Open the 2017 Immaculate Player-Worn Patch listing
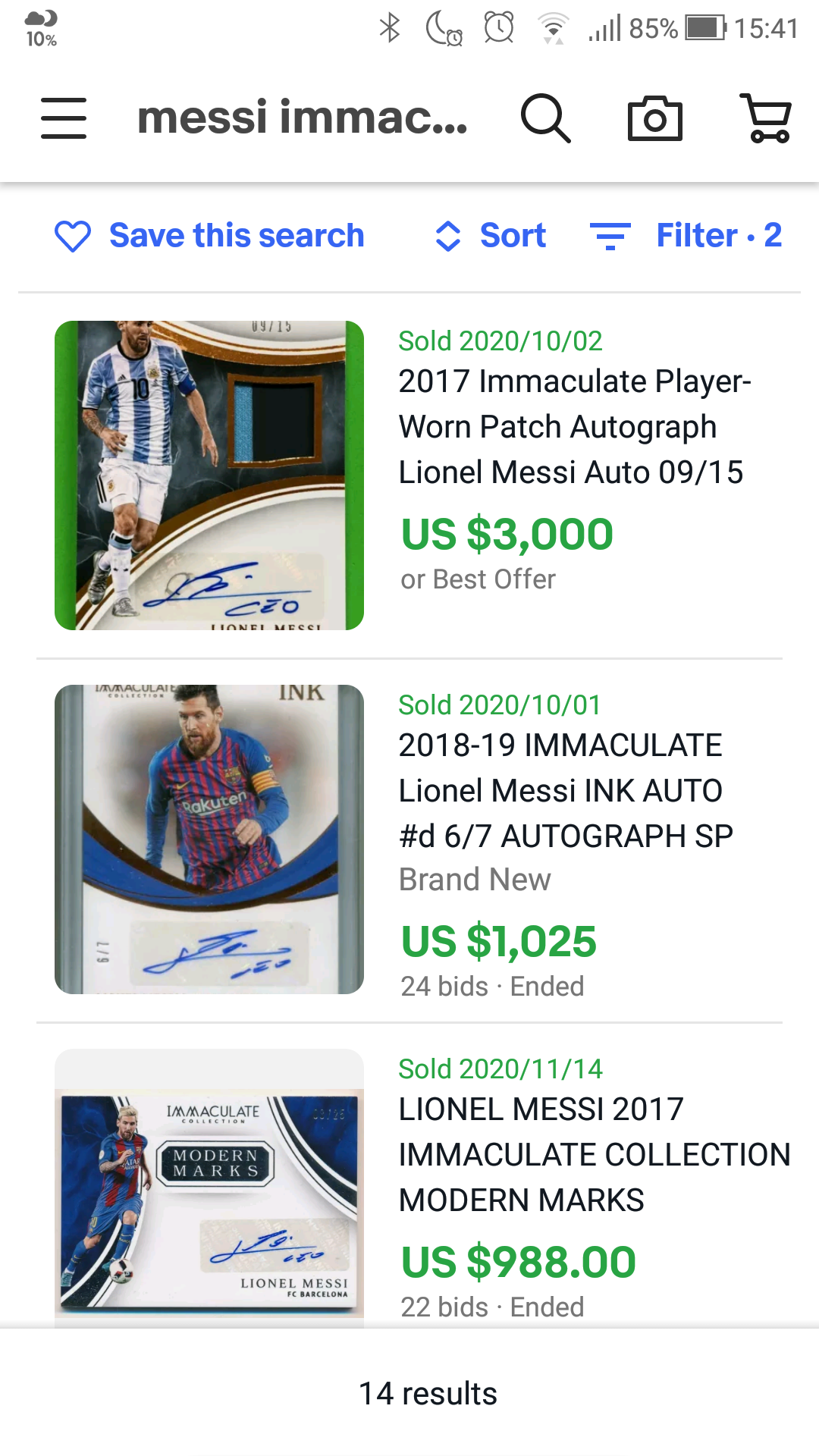The image size is (819, 1456). tap(574, 427)
